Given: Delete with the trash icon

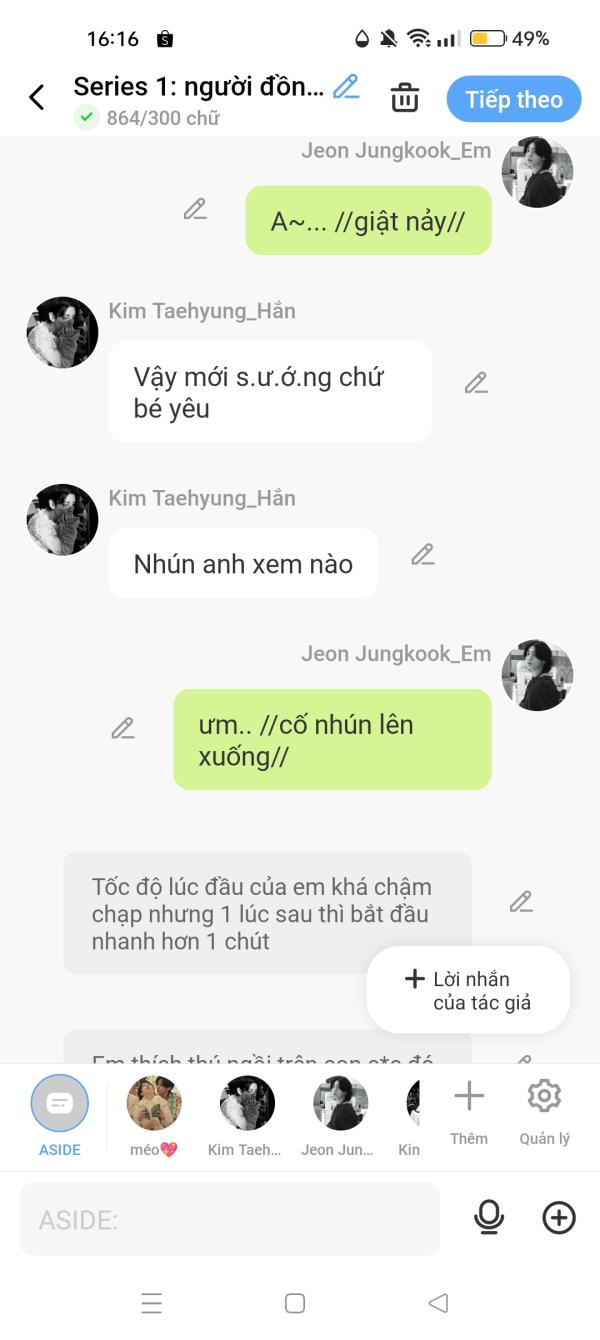Looking at the screenshot, I should 405,98.
